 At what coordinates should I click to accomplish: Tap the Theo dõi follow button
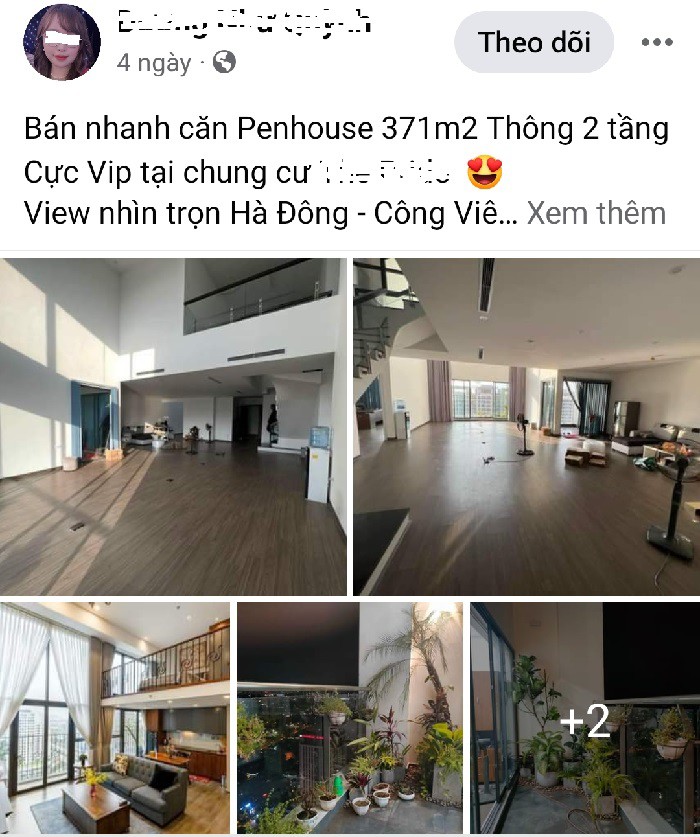[x=534, y=42]
